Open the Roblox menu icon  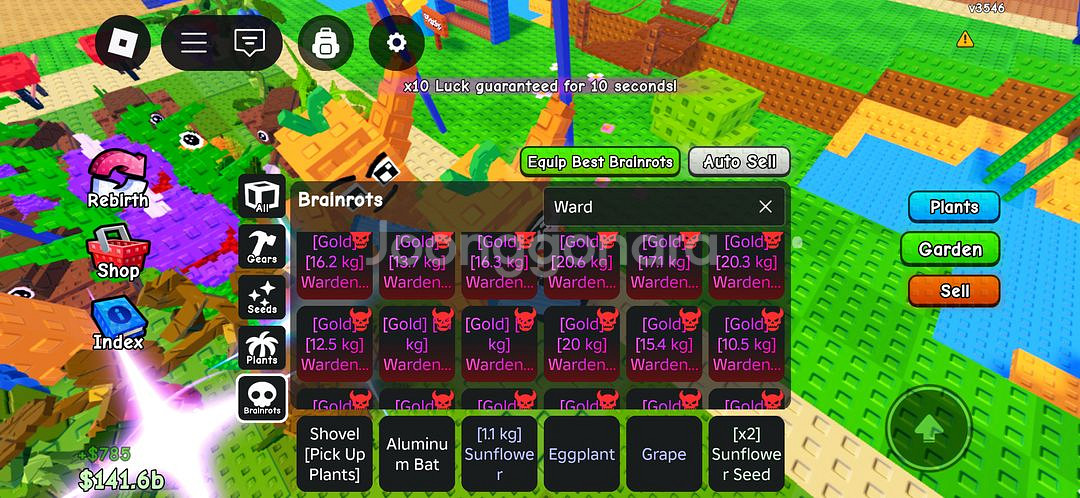[x=123, y=43]
